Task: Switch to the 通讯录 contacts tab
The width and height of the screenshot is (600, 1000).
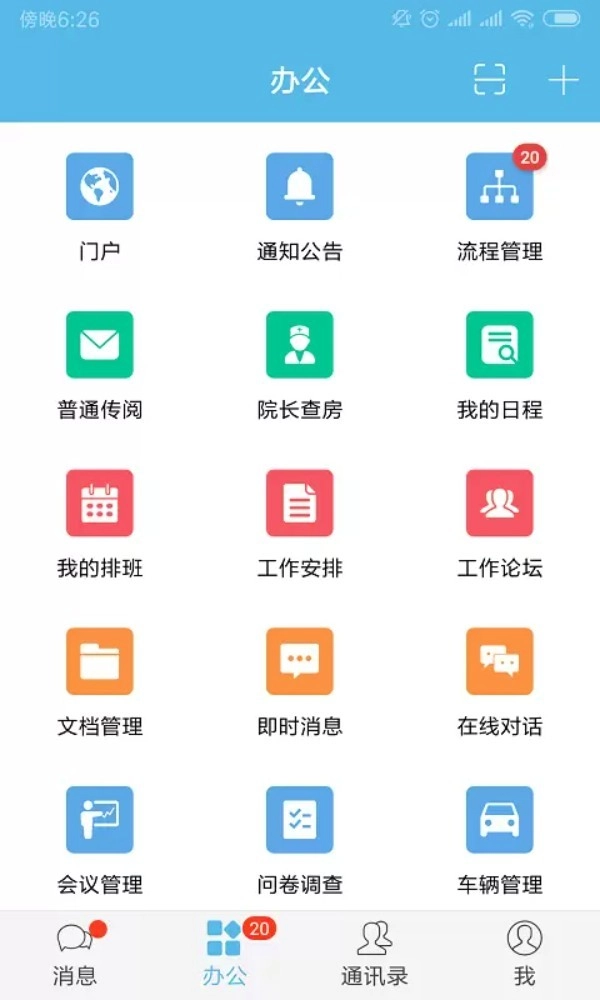Action: [374, 955]
